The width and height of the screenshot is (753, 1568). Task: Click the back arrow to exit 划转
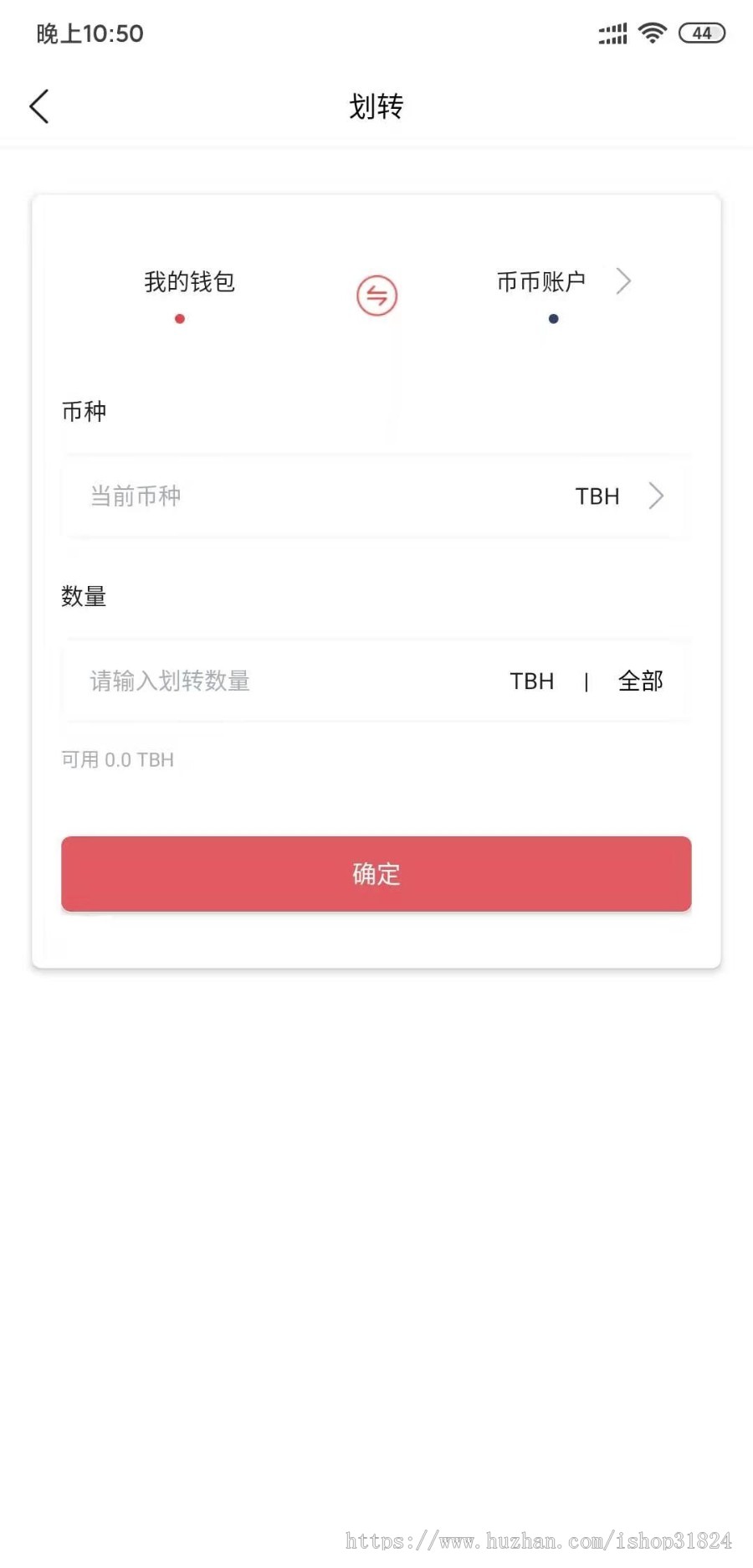click(x=39, y=106)
